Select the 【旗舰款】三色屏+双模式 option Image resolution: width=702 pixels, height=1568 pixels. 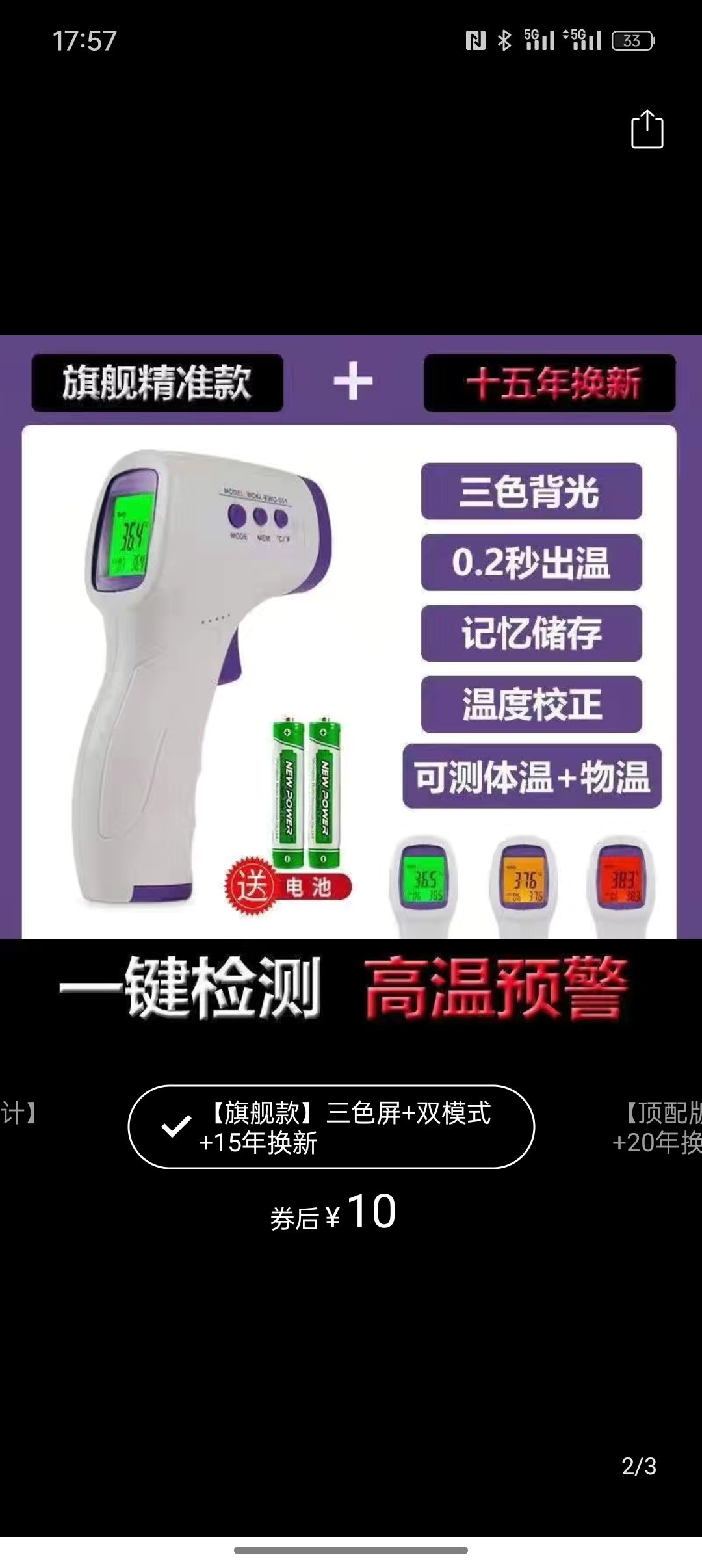coord(331,1127)
